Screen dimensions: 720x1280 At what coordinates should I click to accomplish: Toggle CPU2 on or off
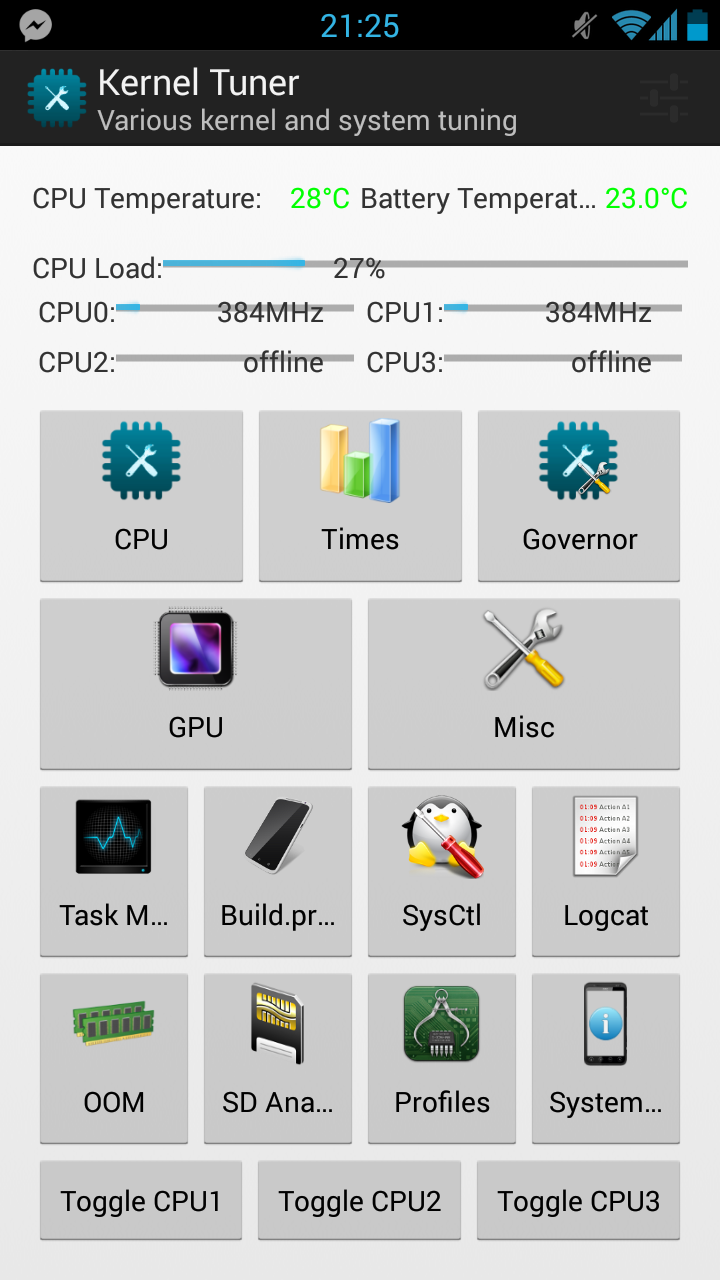click(x=360, y=1200)
